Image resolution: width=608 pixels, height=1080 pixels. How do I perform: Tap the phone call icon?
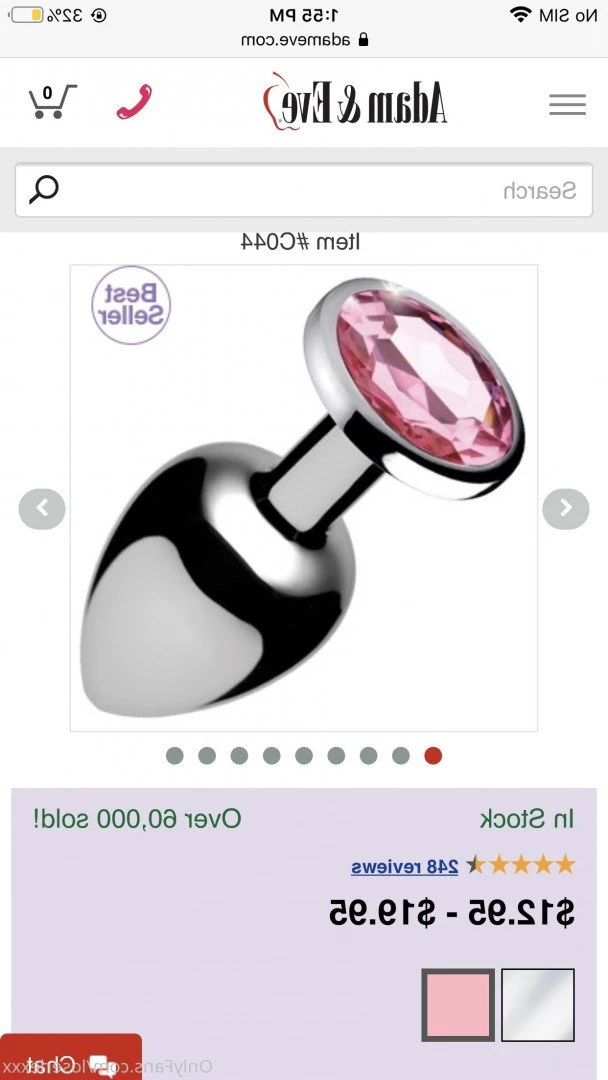pyautogui.click(x=134, y=102)
